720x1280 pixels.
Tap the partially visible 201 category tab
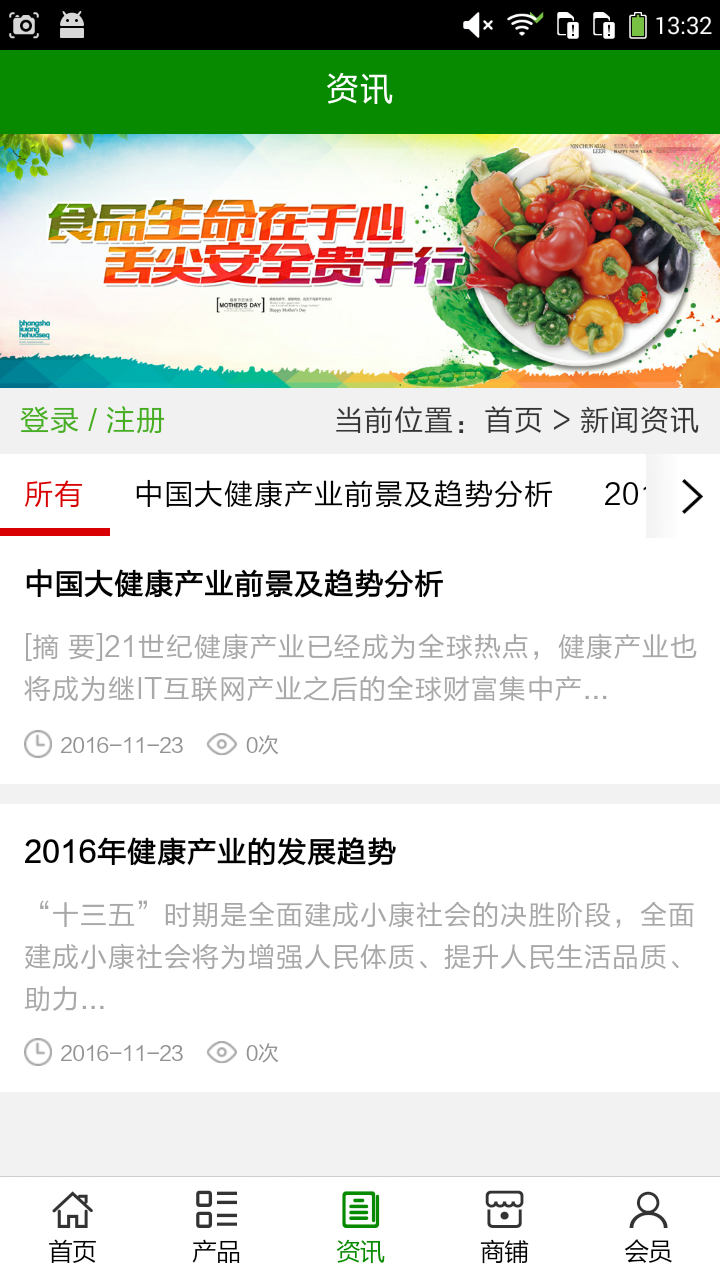point(625,494)
